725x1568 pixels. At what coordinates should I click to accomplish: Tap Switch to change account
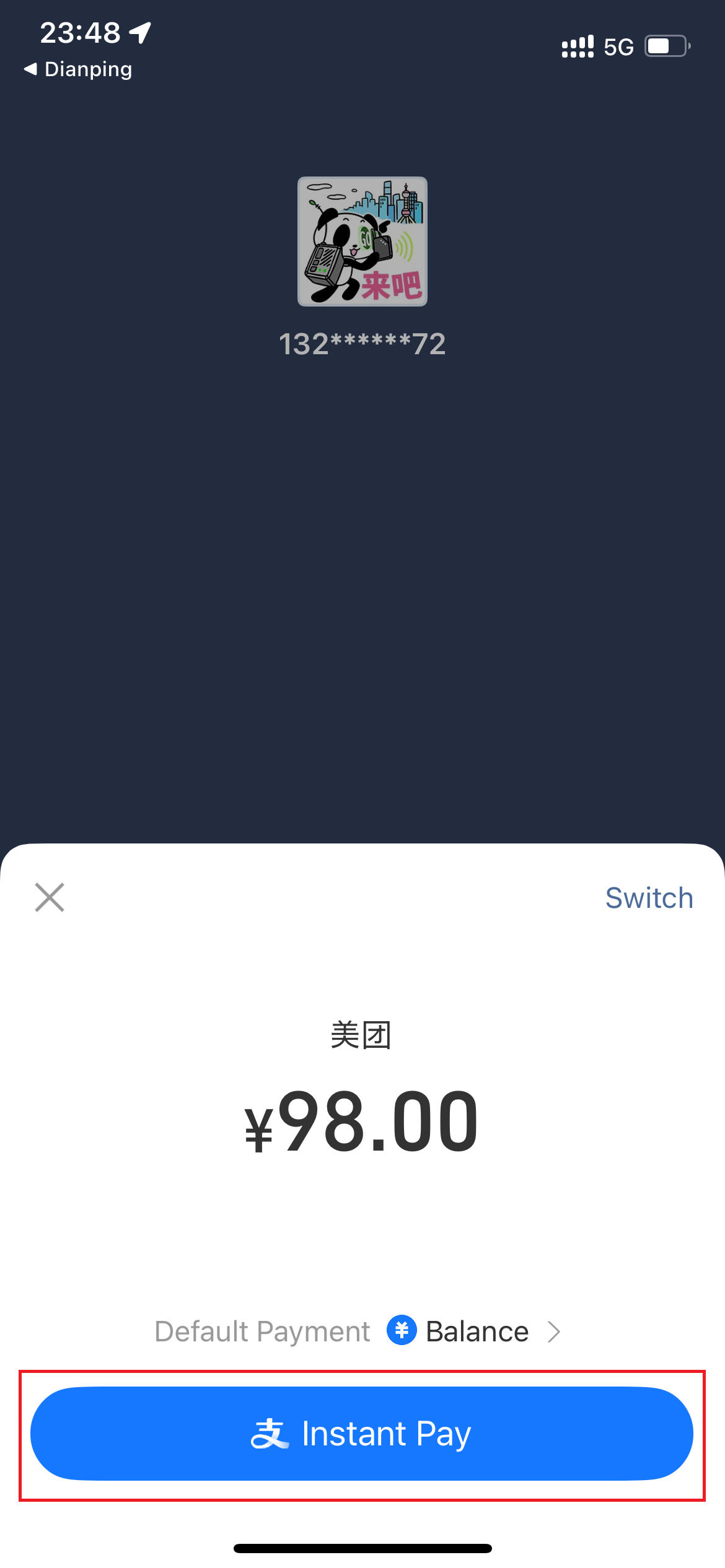point(649,898)
